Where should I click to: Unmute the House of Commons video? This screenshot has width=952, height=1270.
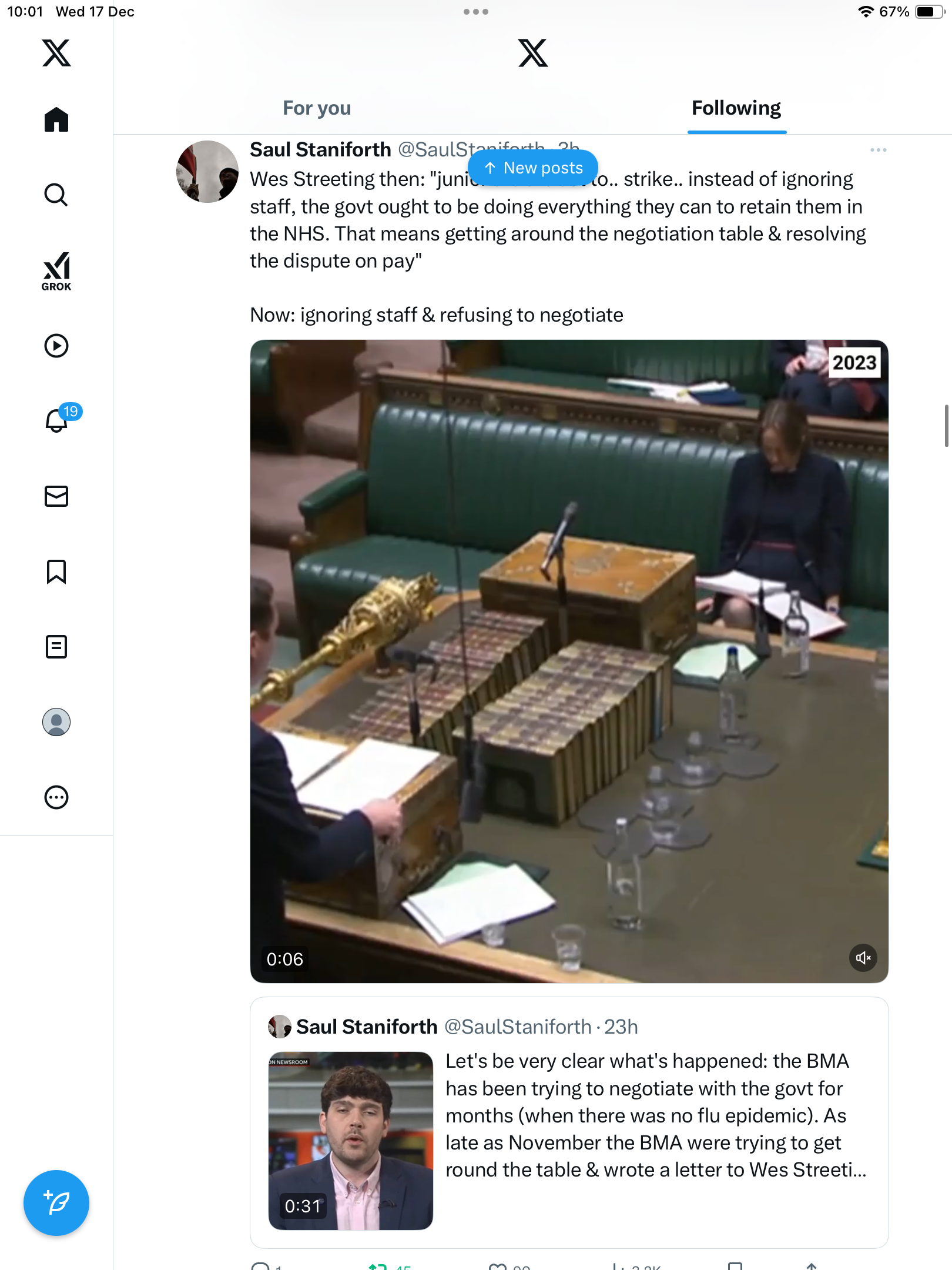[863, 958]
